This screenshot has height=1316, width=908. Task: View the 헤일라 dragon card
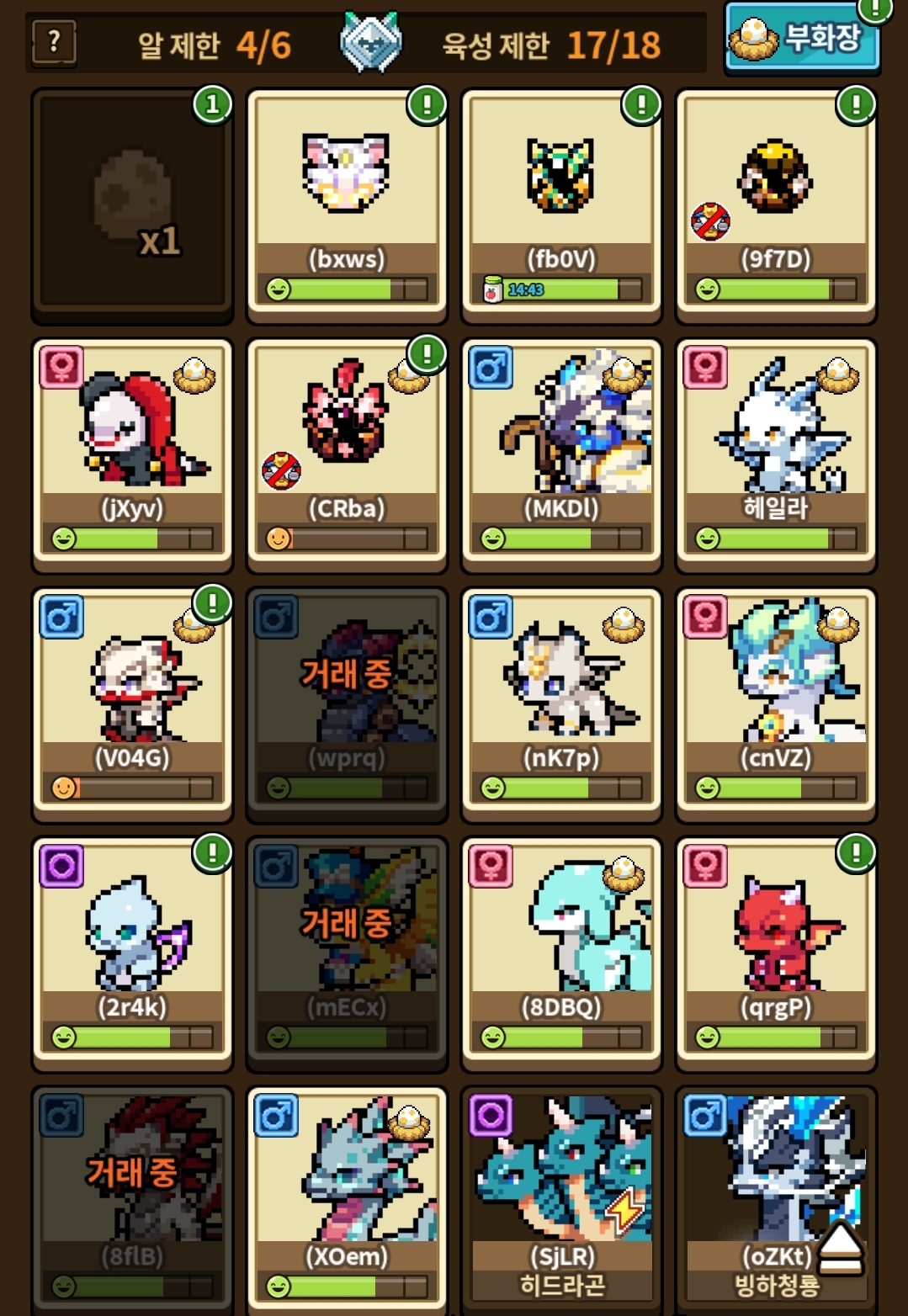pyautogui.click(x=776, y=454)
